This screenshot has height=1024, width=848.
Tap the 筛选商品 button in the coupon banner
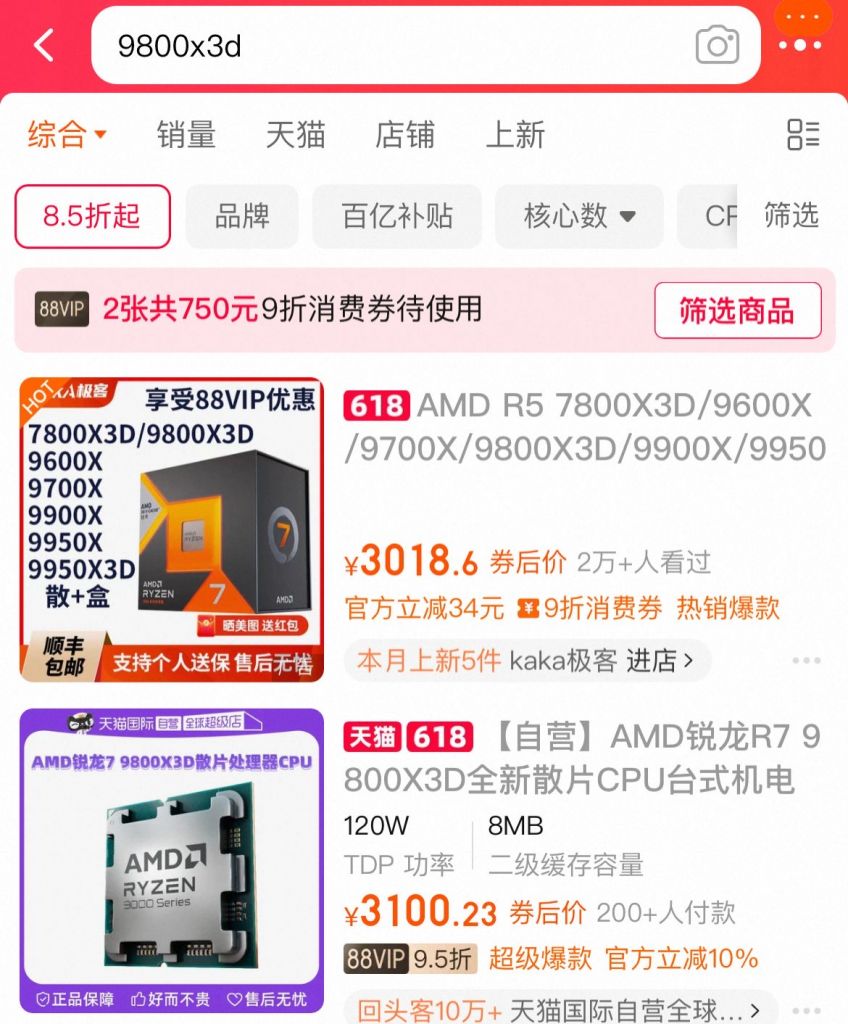click(738, 312)
